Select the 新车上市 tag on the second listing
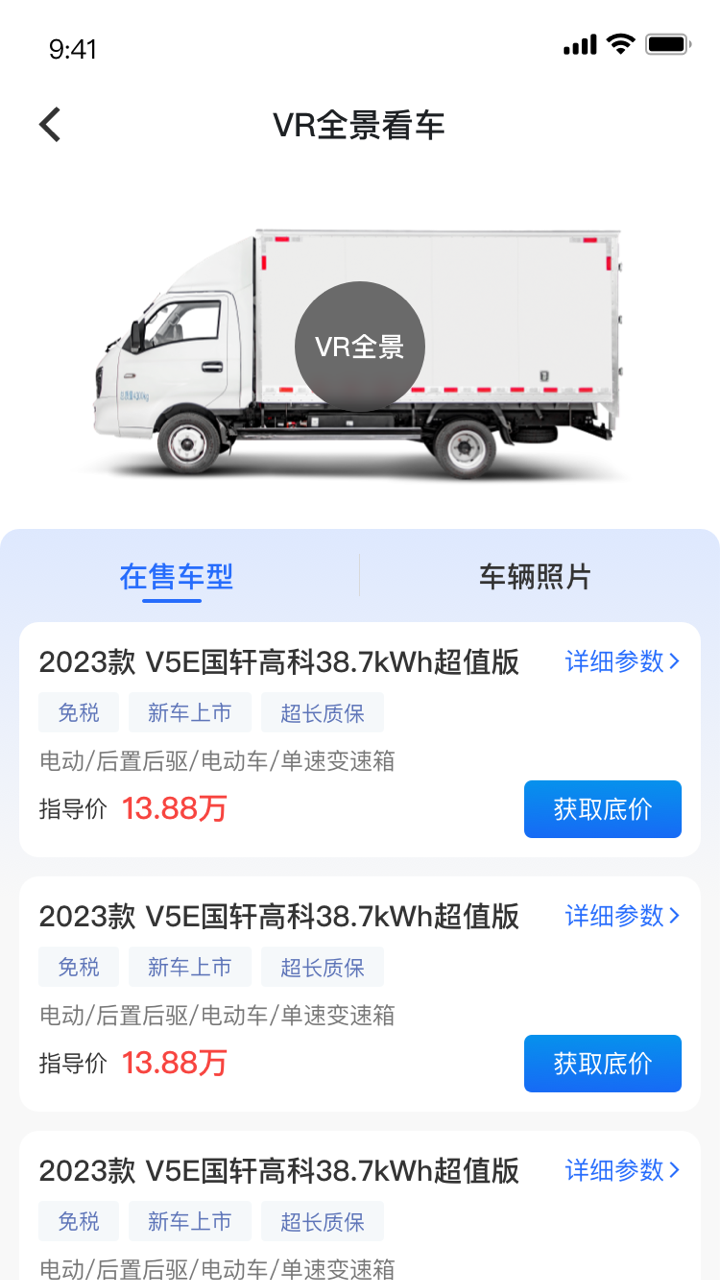The height and width of the screenshot is (1280, 720). pyautogui.click(x=190, y=966)
